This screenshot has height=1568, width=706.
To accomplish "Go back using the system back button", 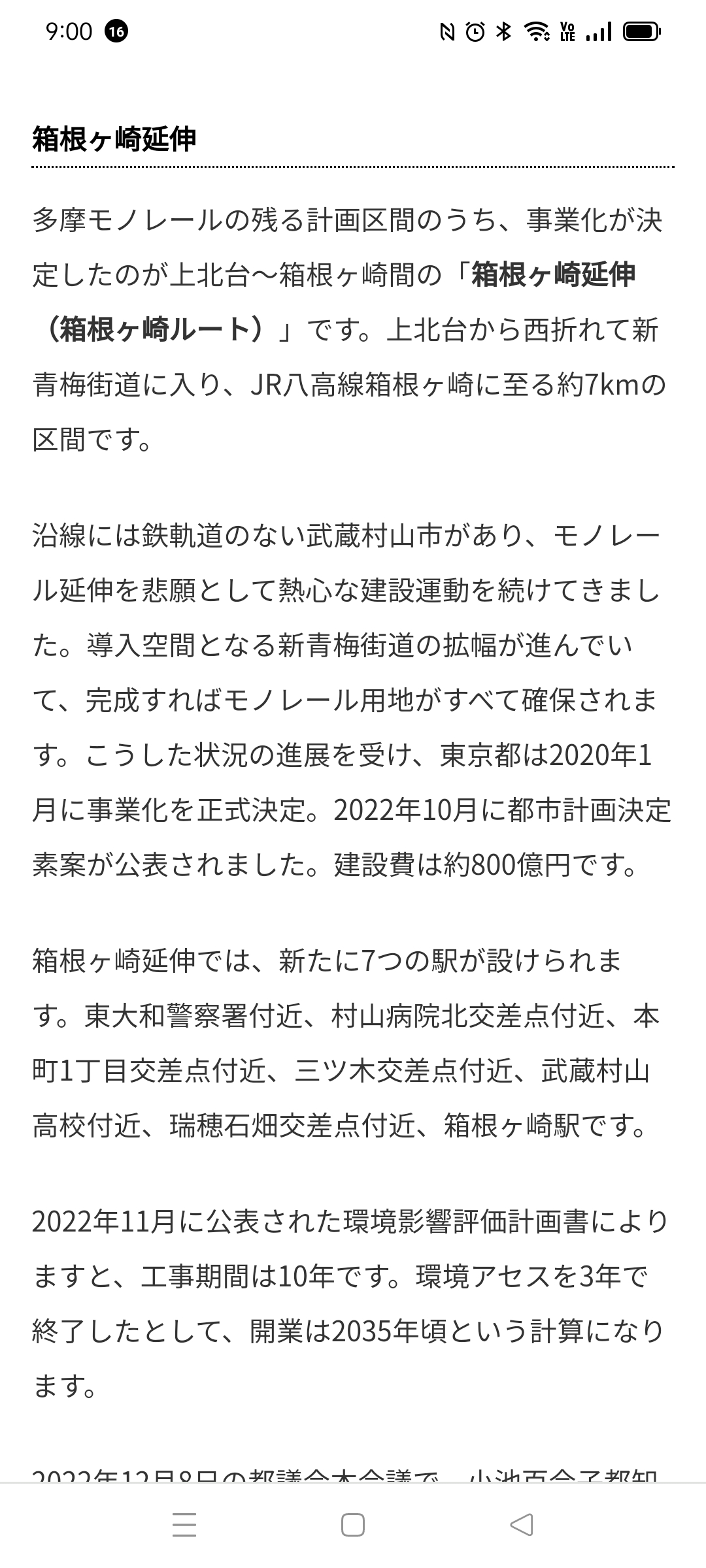I will click(521, 1526).
